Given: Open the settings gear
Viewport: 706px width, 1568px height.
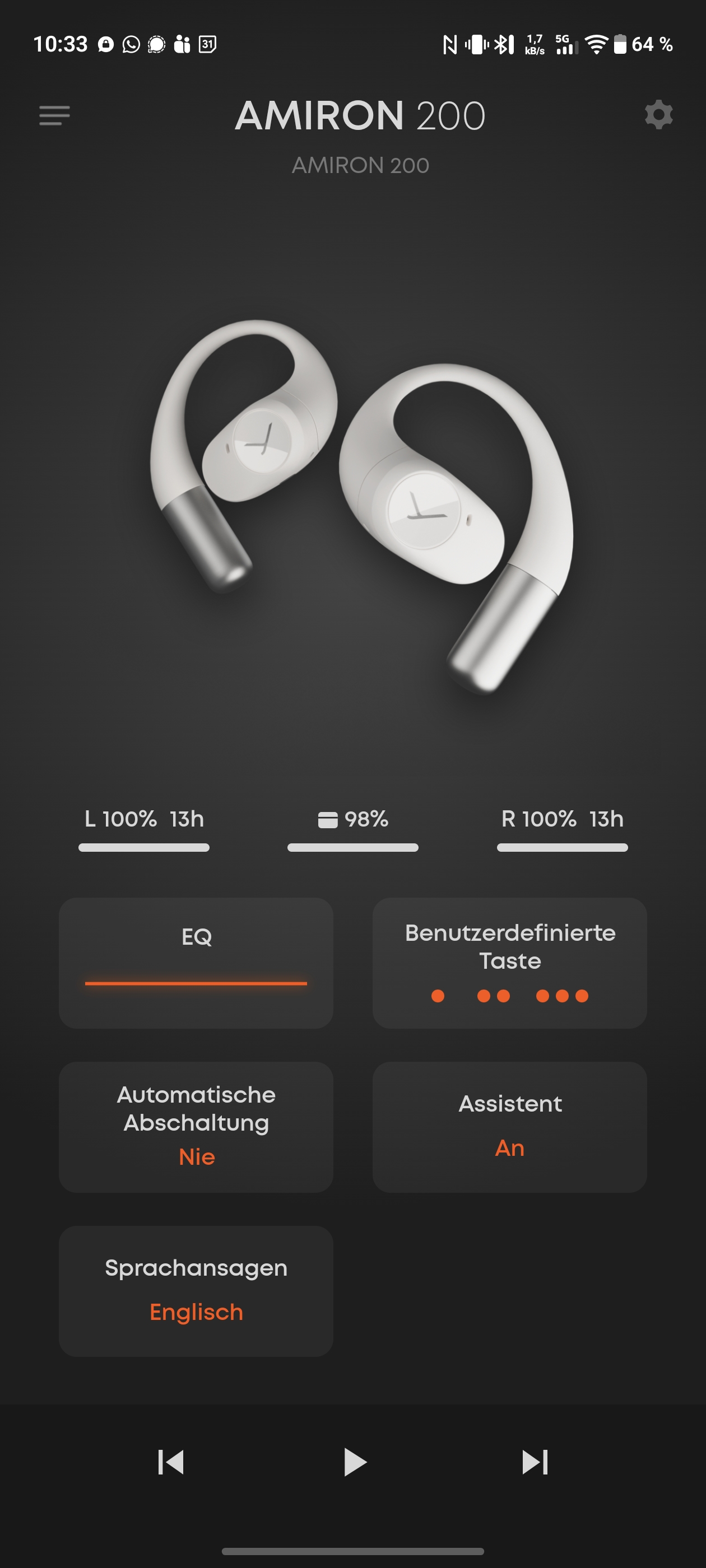Looking at the screenshot, I should [x=658, y=115].
